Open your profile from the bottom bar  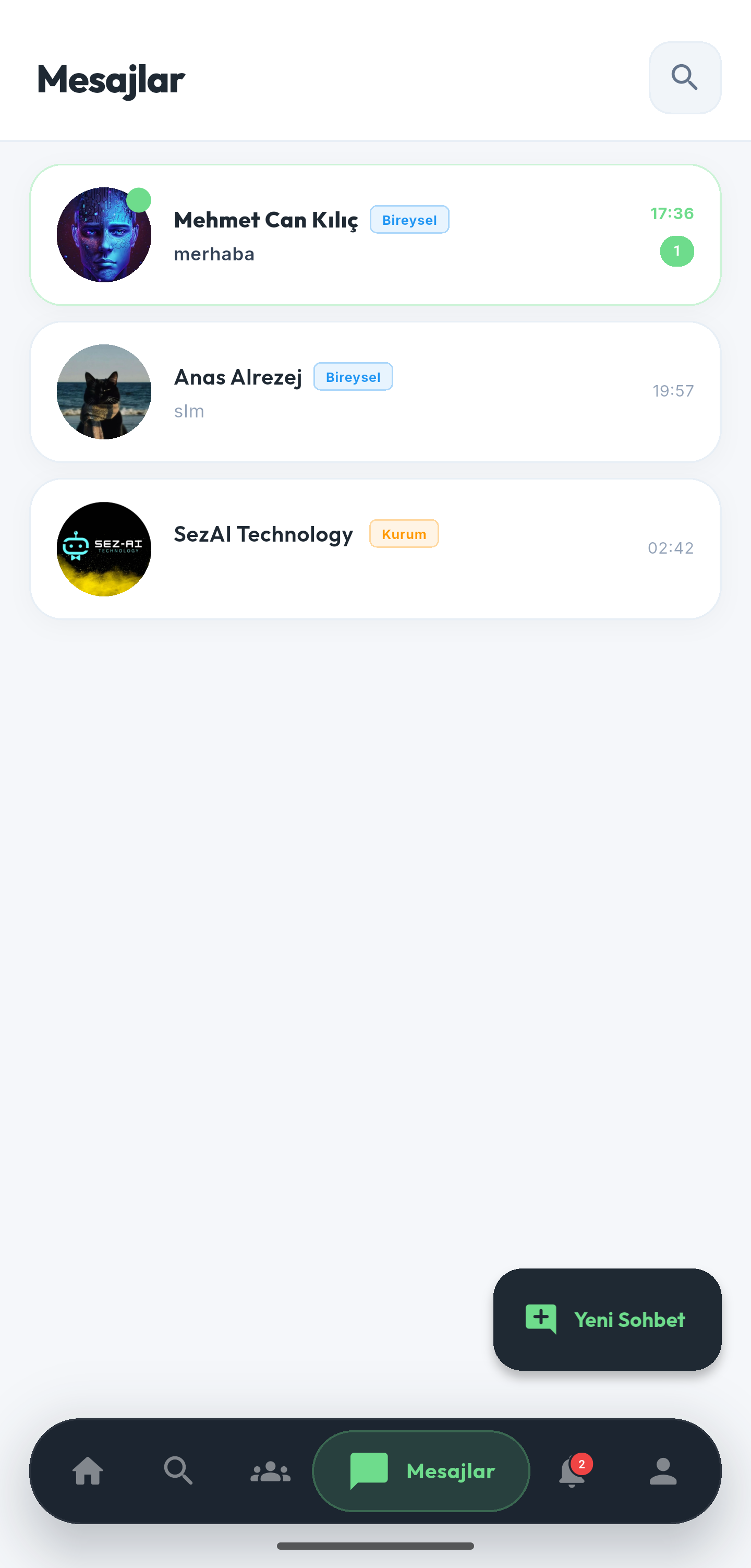pos(663,1470)
